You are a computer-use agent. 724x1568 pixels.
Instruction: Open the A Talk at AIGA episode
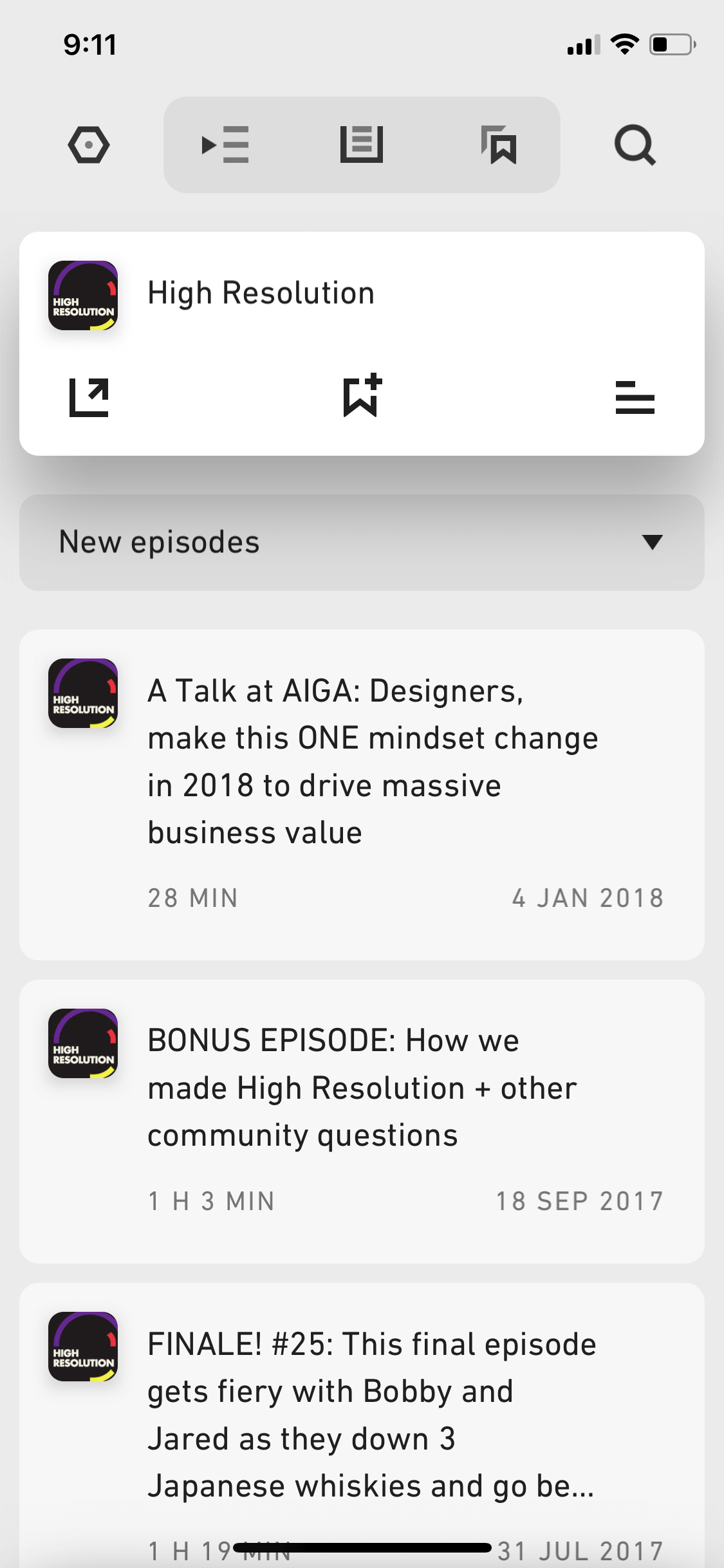[x=362, y=795]
